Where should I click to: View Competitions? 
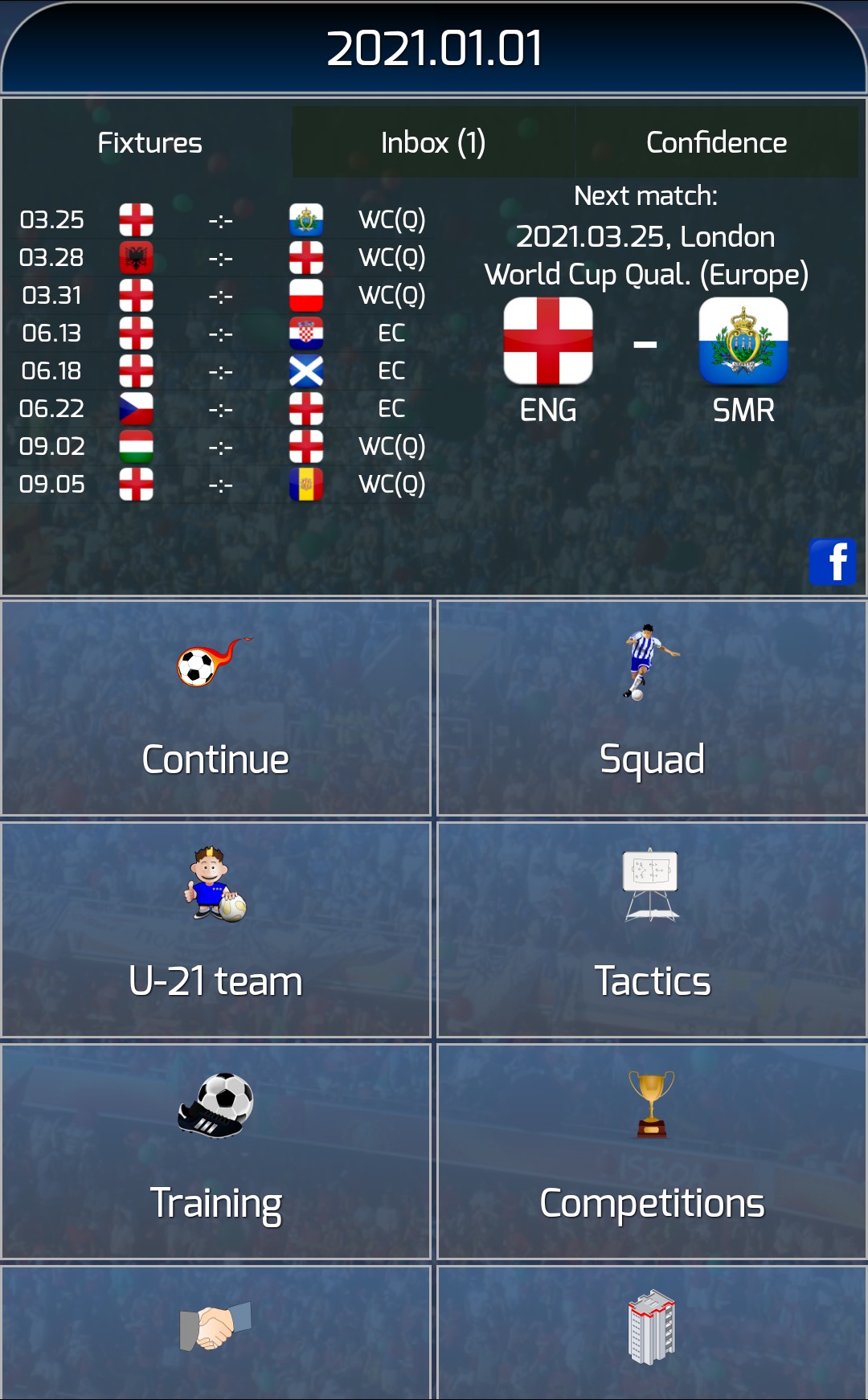tap(652, 1152)
